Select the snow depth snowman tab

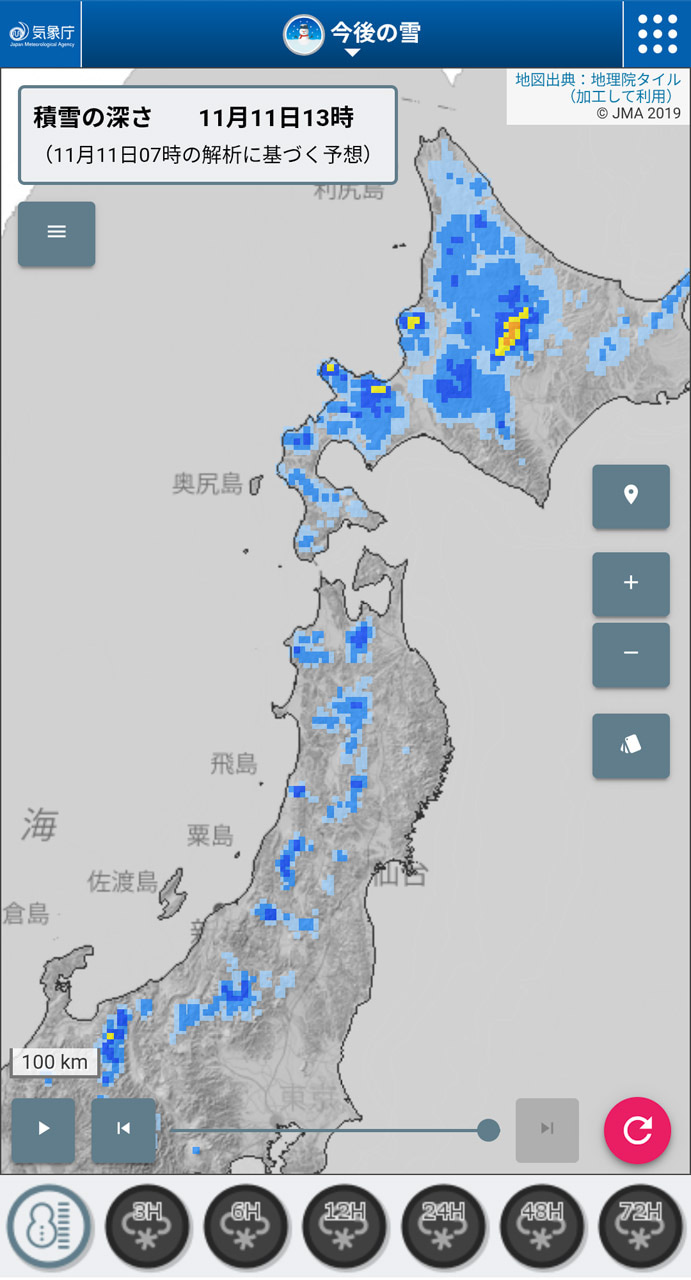click(49, 1227)
